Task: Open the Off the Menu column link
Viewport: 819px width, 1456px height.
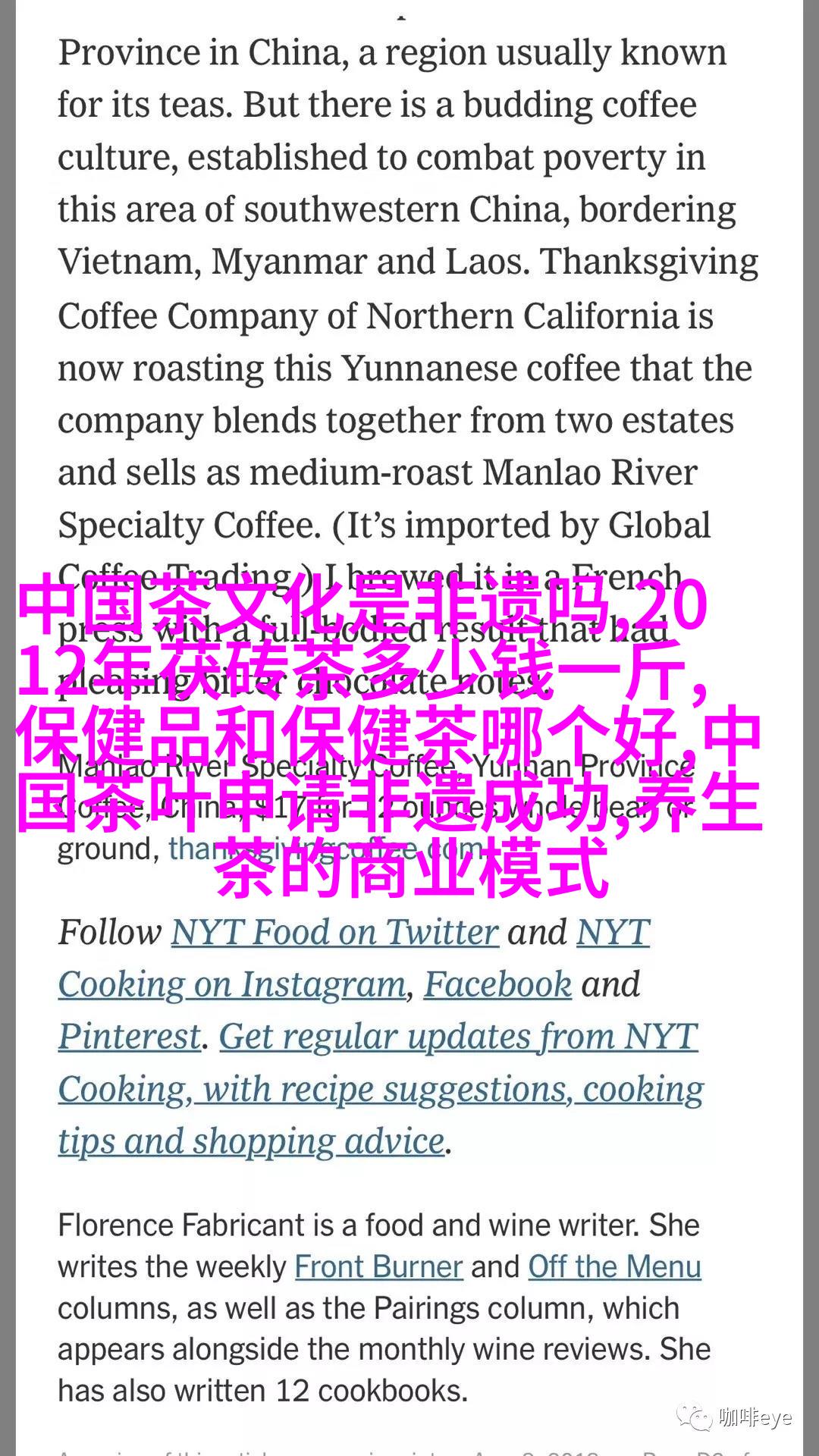Action: click(x=614, y=1267)
